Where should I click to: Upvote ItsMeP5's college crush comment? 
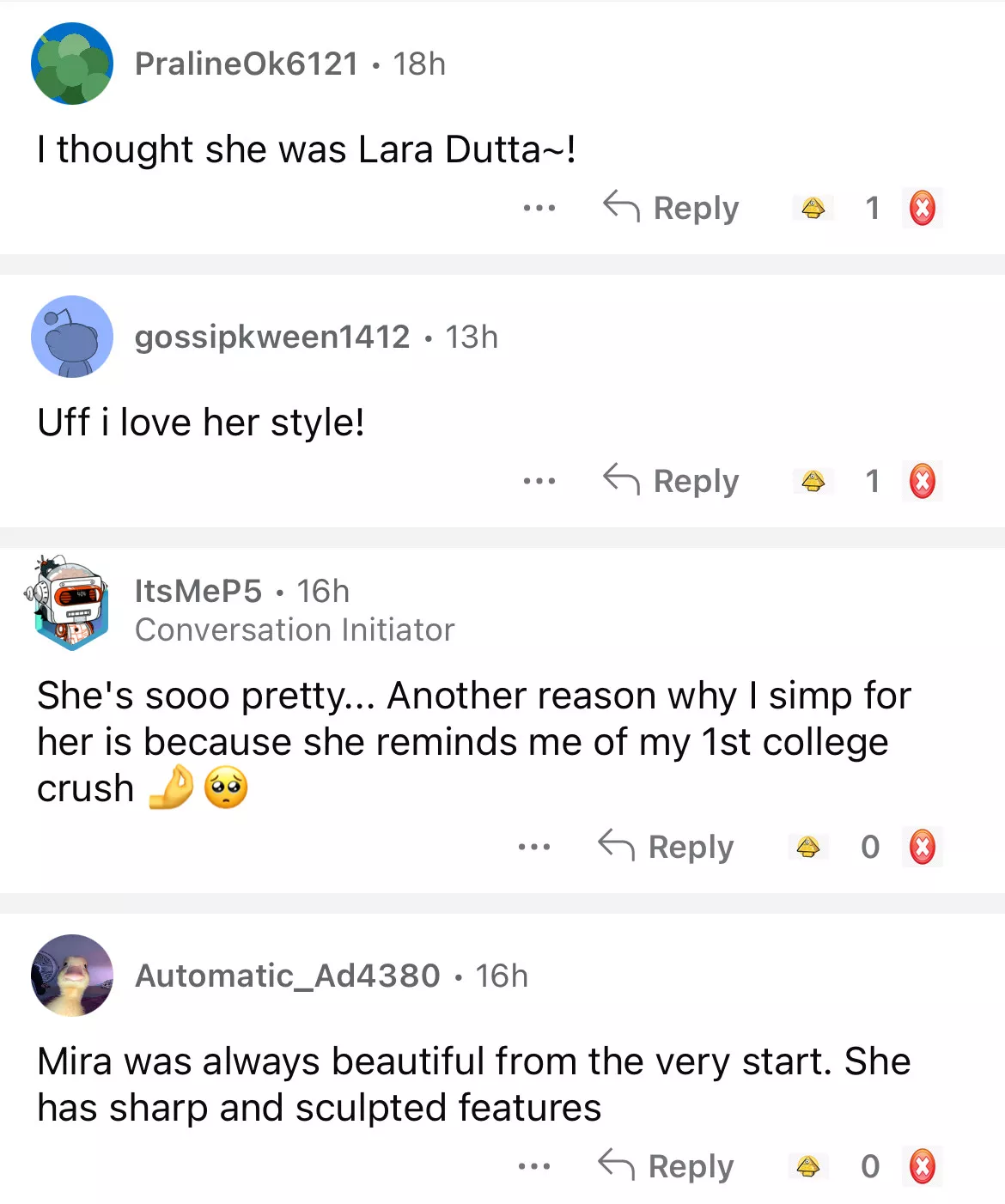(807, 847)
